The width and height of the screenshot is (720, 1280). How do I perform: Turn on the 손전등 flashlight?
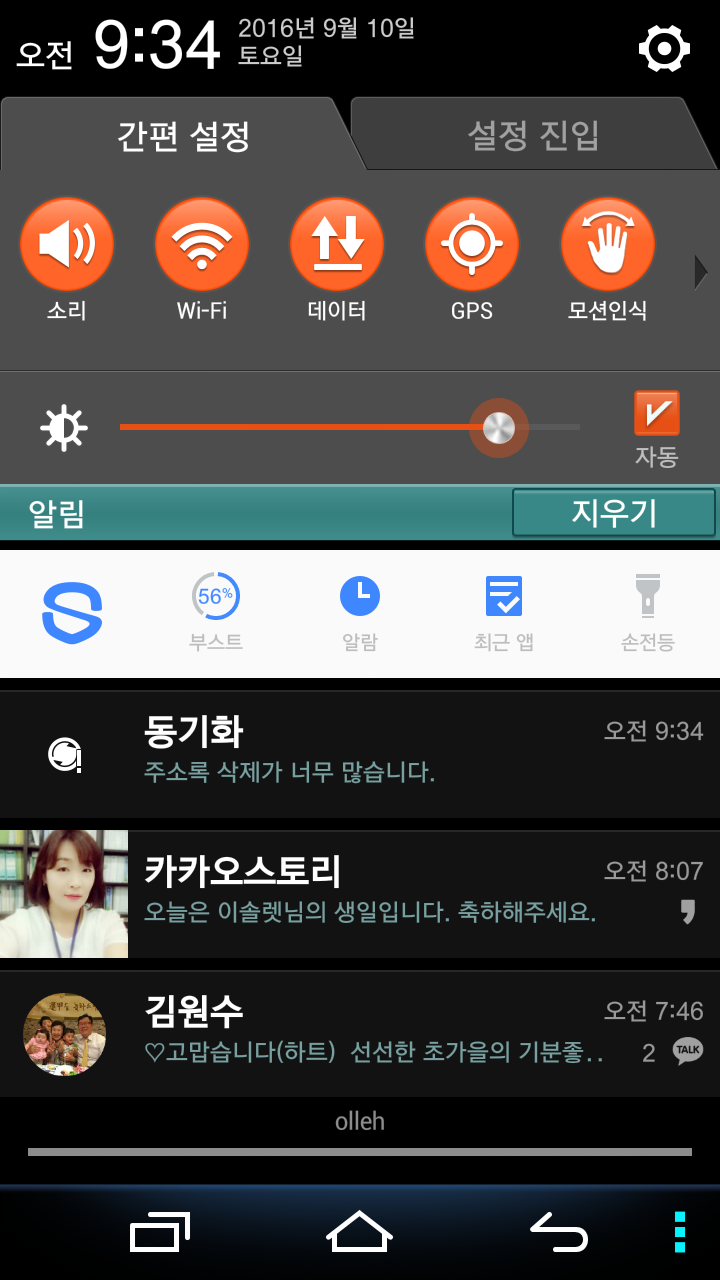647,612
